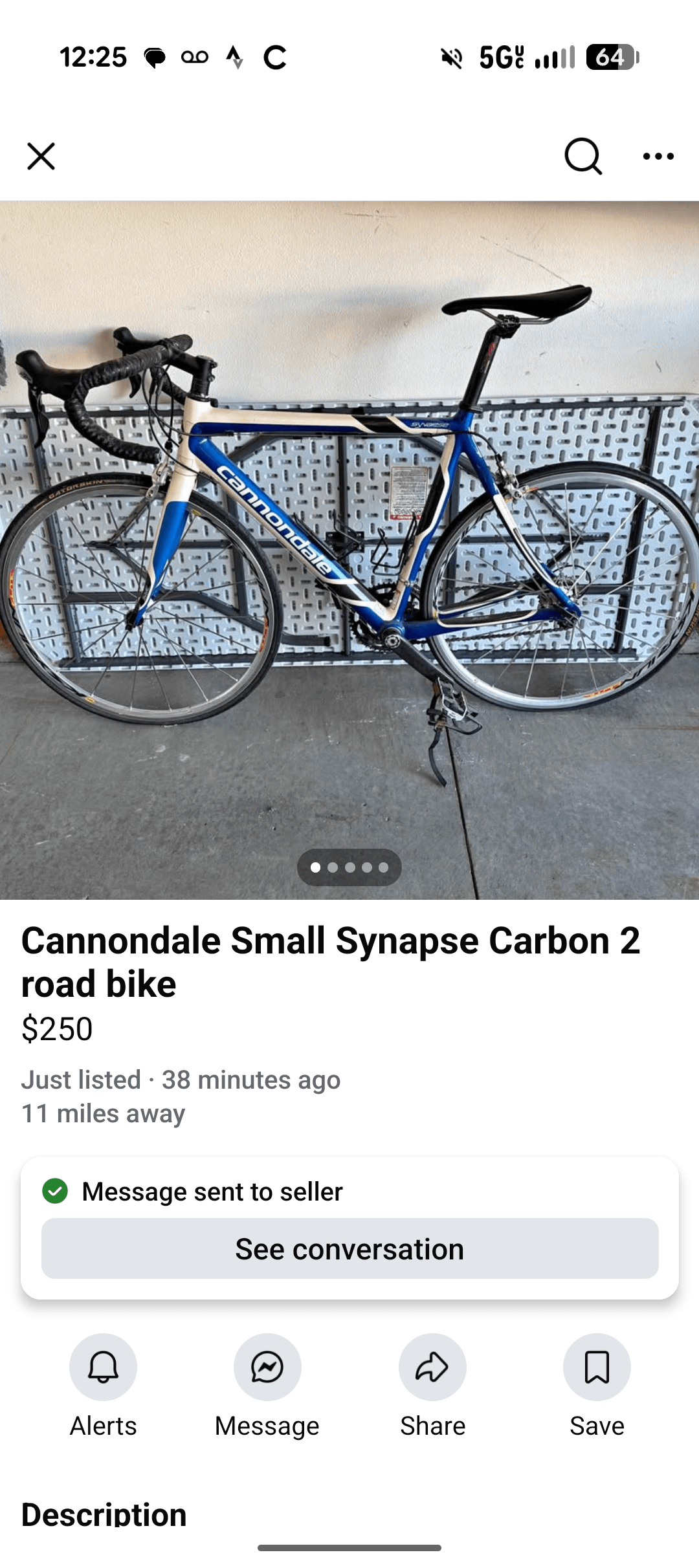Save this listing for later
Screen dimensions: 699x1568
(597, 1367)
